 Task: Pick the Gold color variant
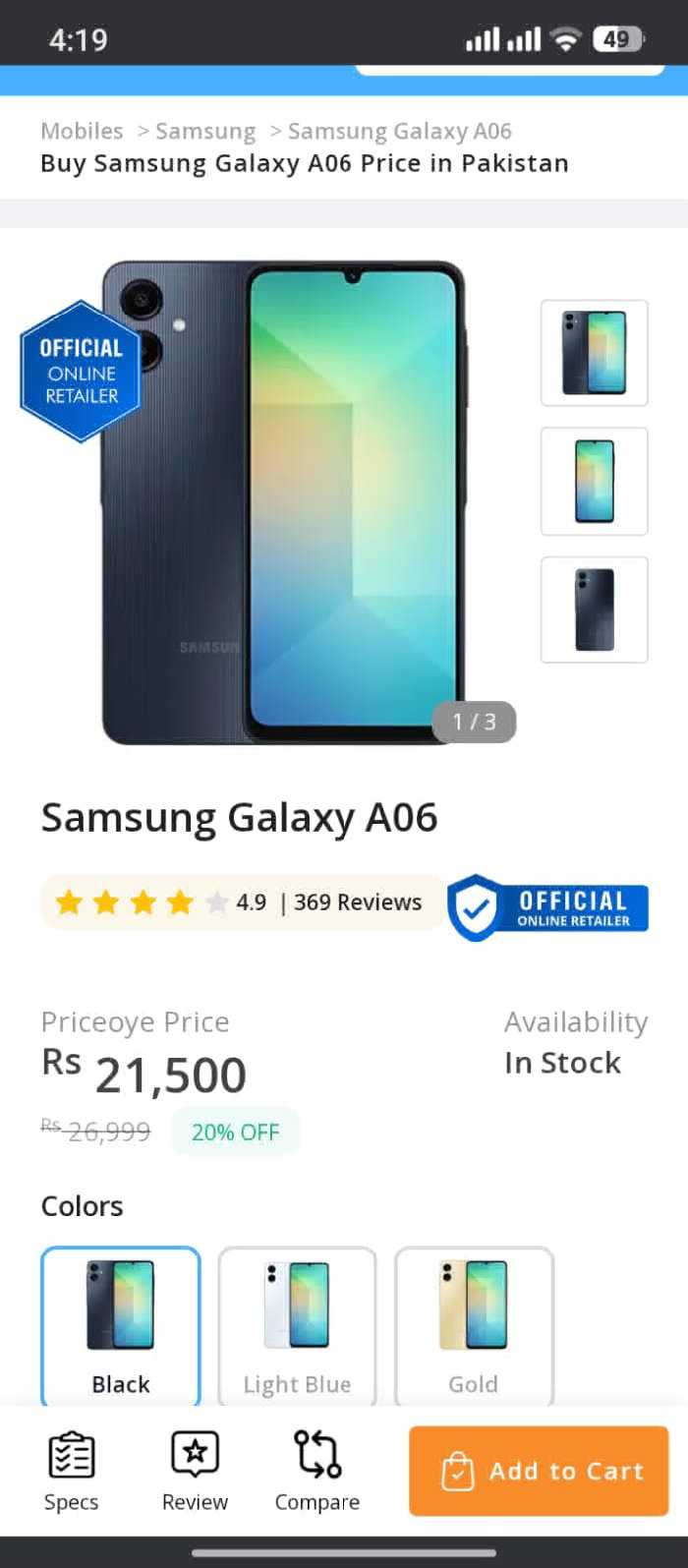click(x=474, y=1327)
